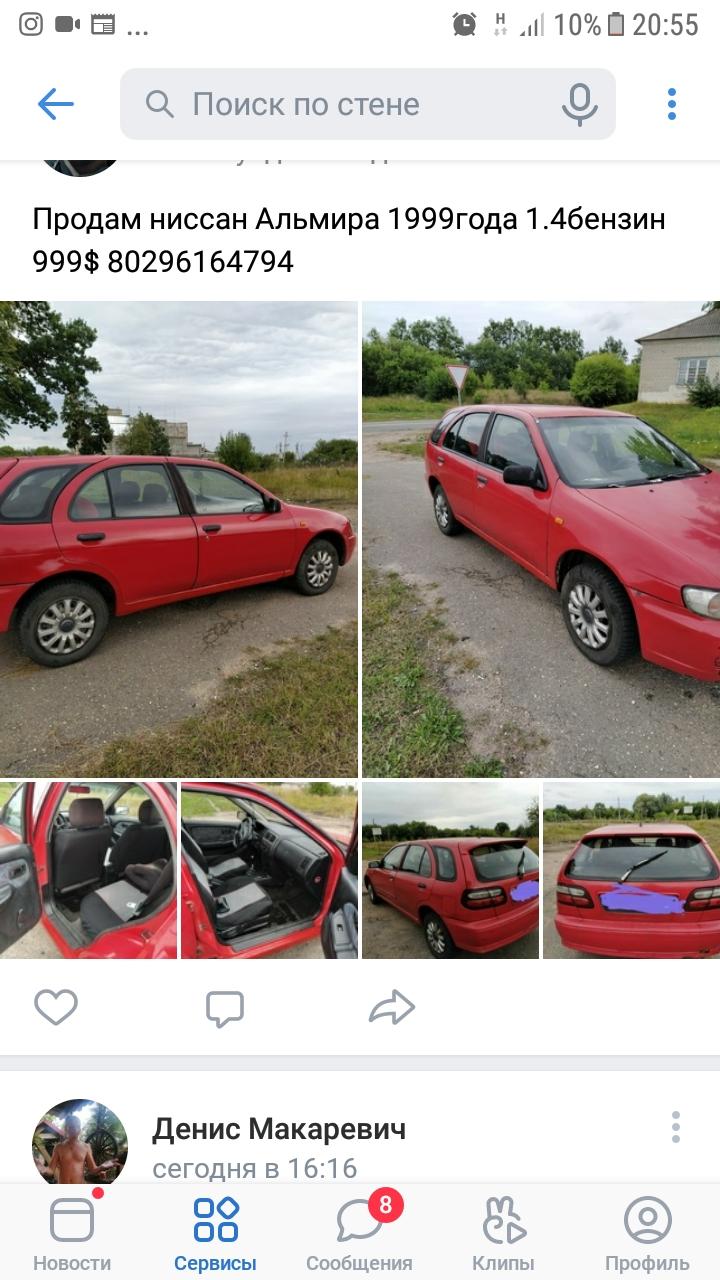Viewport: 720px width, 1280px height.
Task: Open options for Денис Макаревич's post
Action: coord(676,1127)
